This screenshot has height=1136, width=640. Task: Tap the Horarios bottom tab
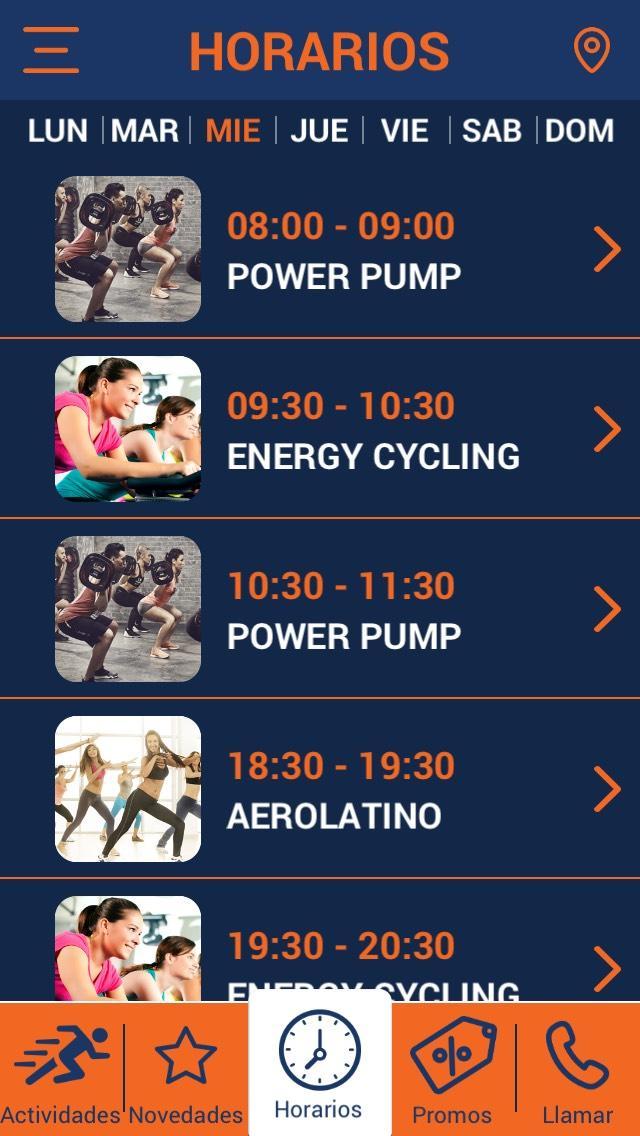pyautogui.click(x=319, y=1065)
